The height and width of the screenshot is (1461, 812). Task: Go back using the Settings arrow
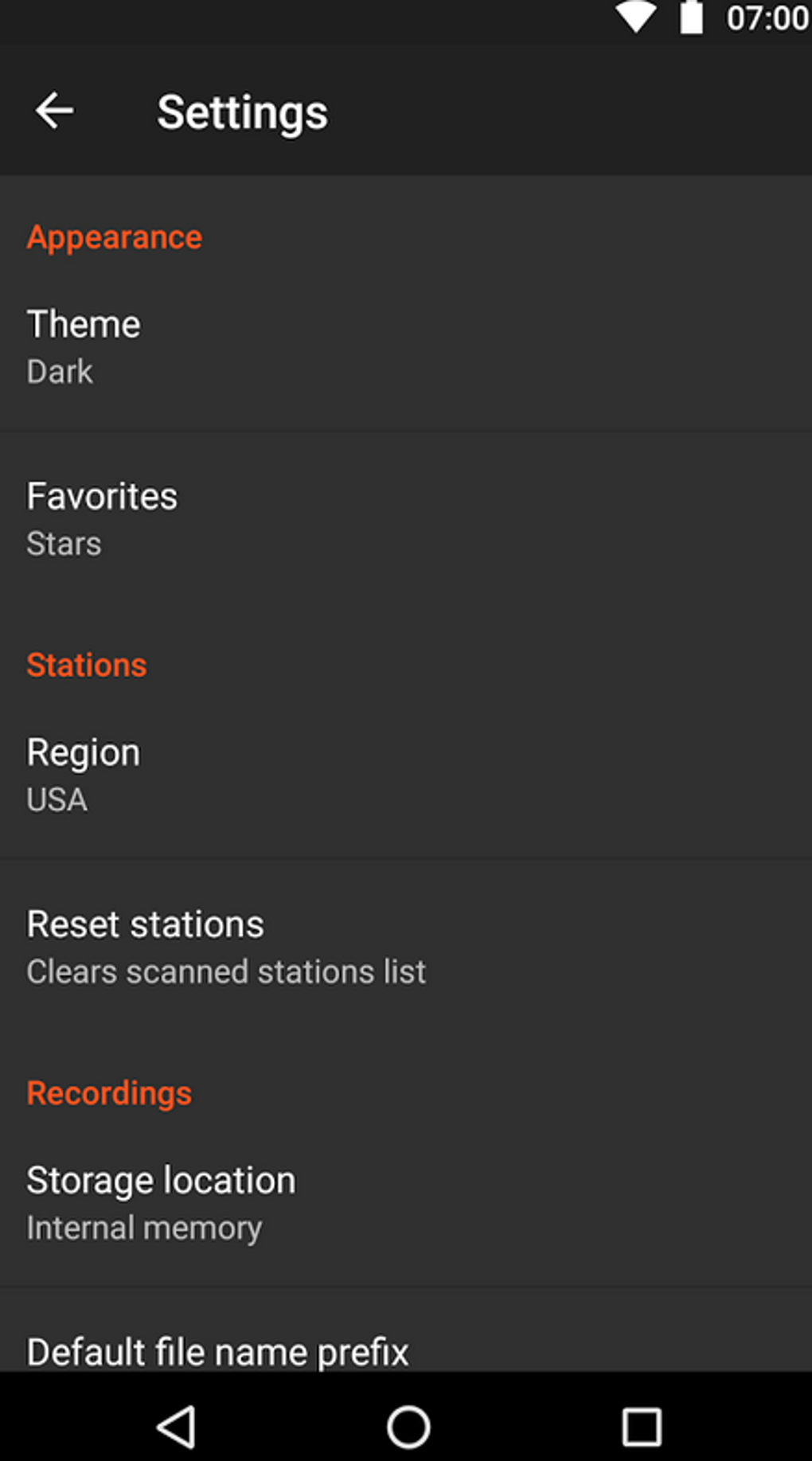[x=54, y=111]
